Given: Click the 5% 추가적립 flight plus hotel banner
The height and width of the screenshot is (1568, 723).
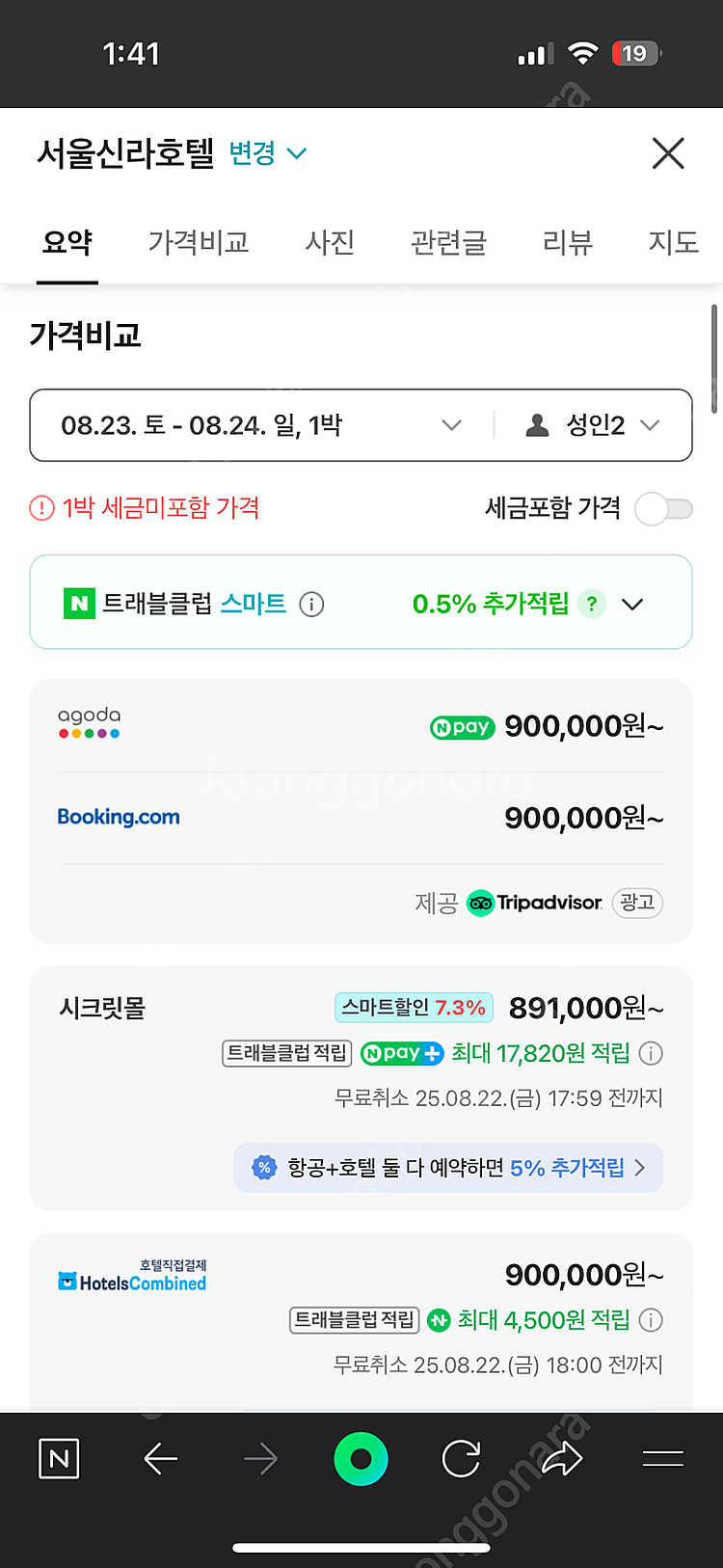Looking at the screenshot, I should click(448, 1168).
